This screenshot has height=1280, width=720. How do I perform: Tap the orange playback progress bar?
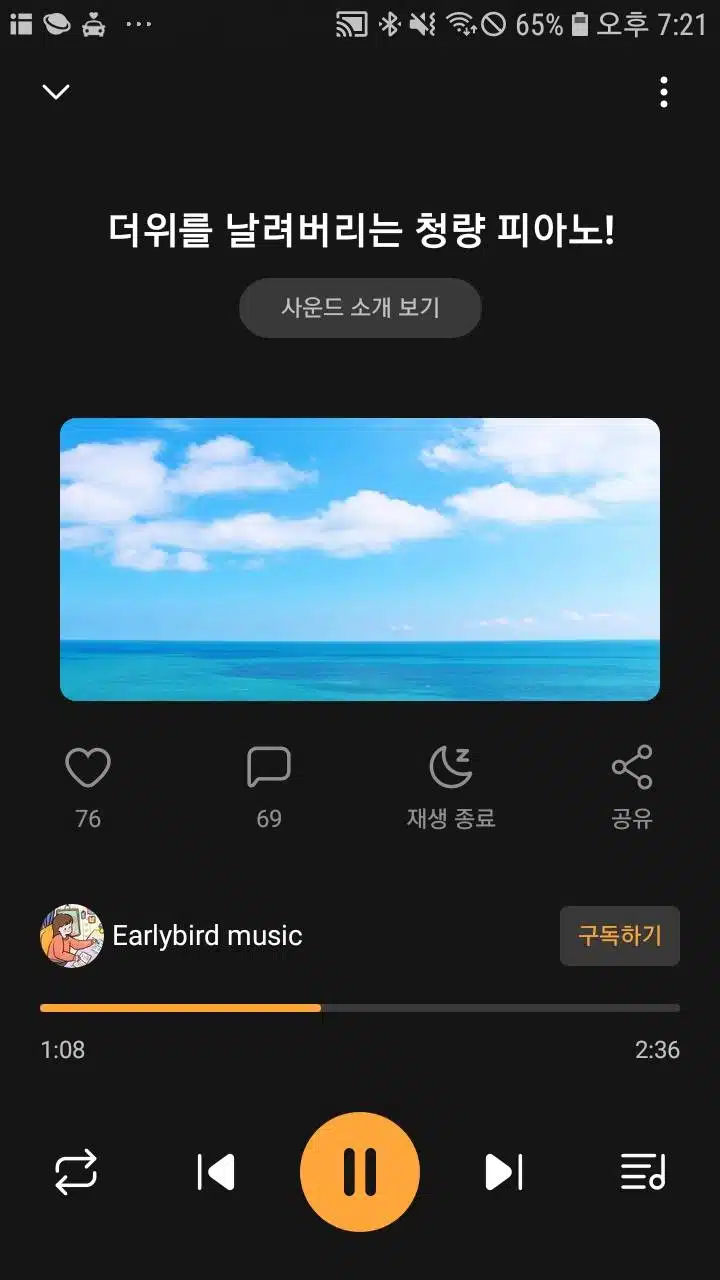pos(360,1008)
